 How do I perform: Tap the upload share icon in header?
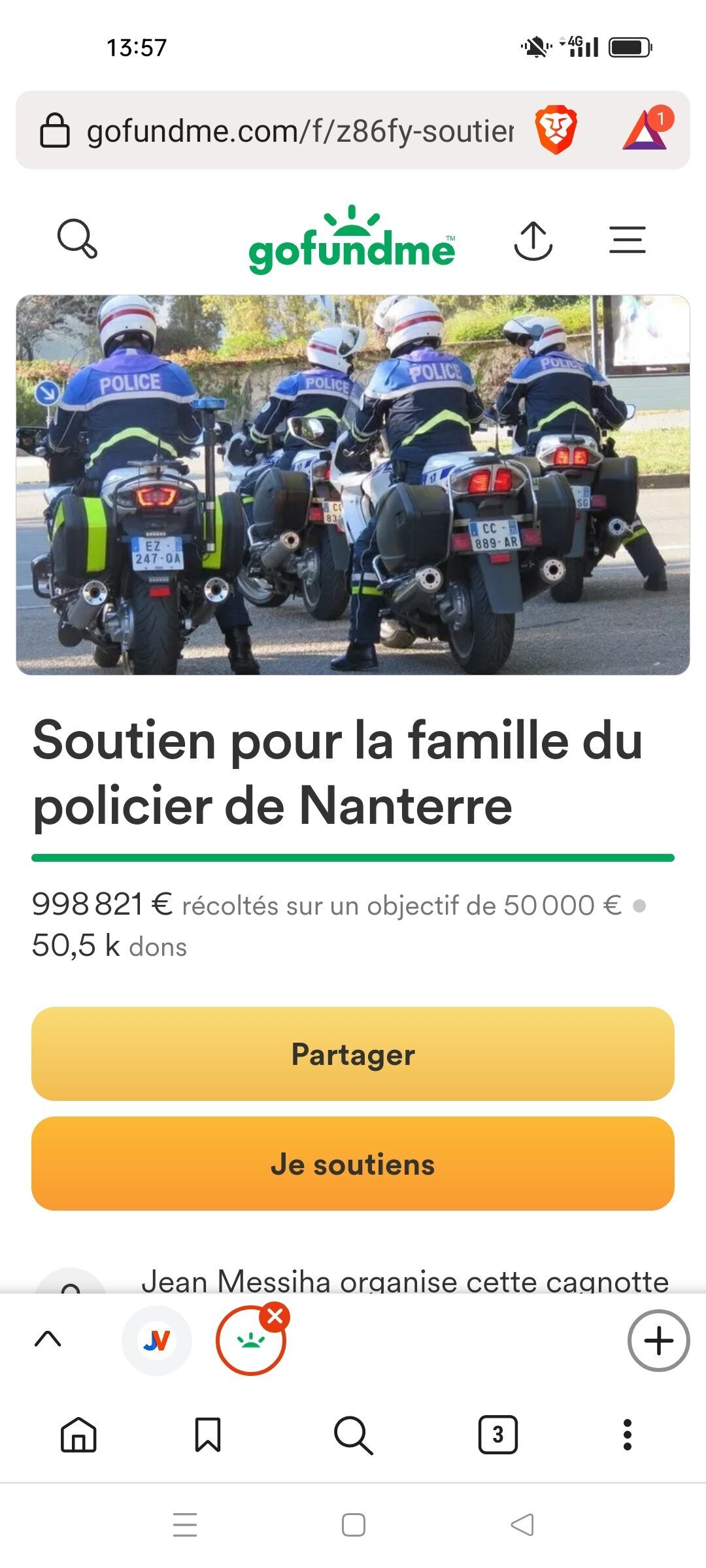pos(533,240)
